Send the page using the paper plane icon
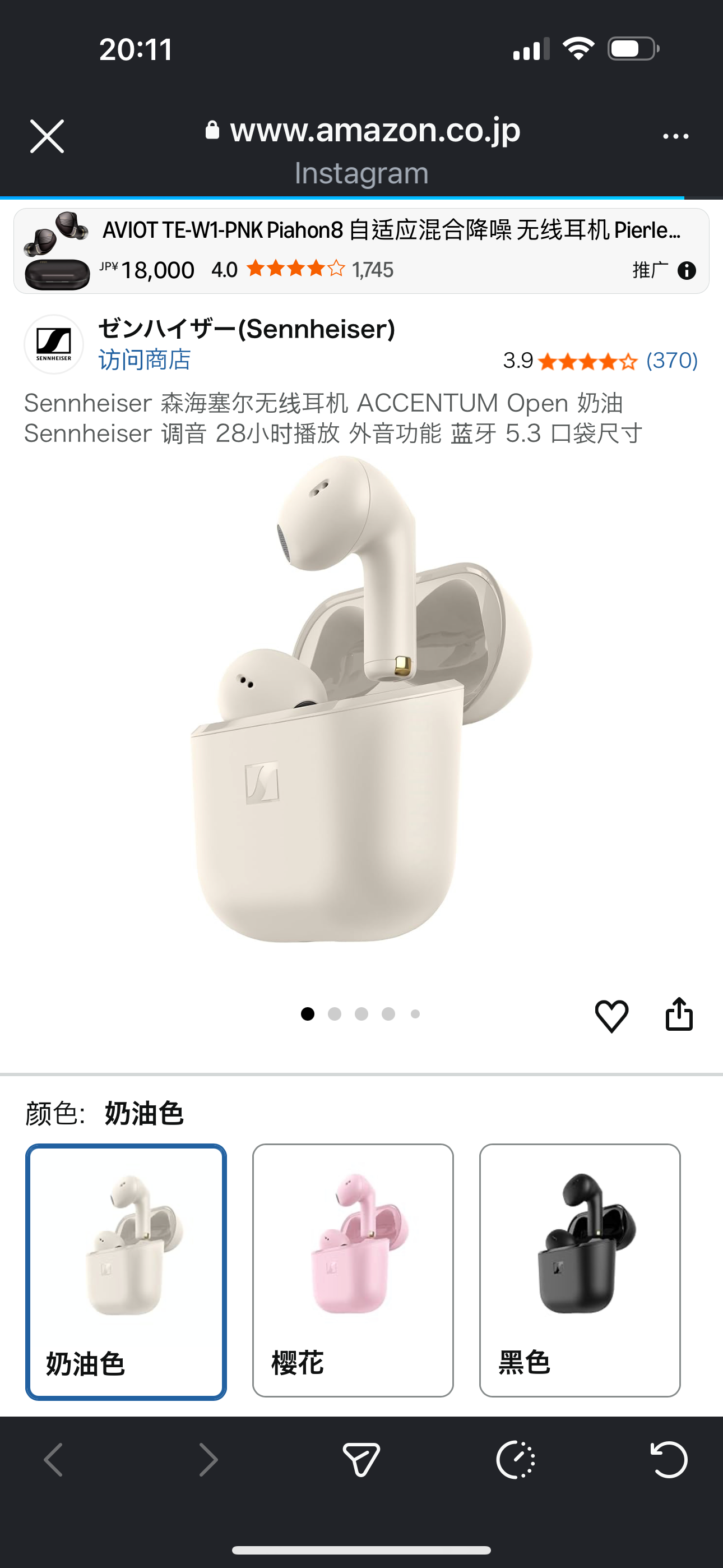The width and height of the screenshot is (723, 1568). tap(361, 1459)
